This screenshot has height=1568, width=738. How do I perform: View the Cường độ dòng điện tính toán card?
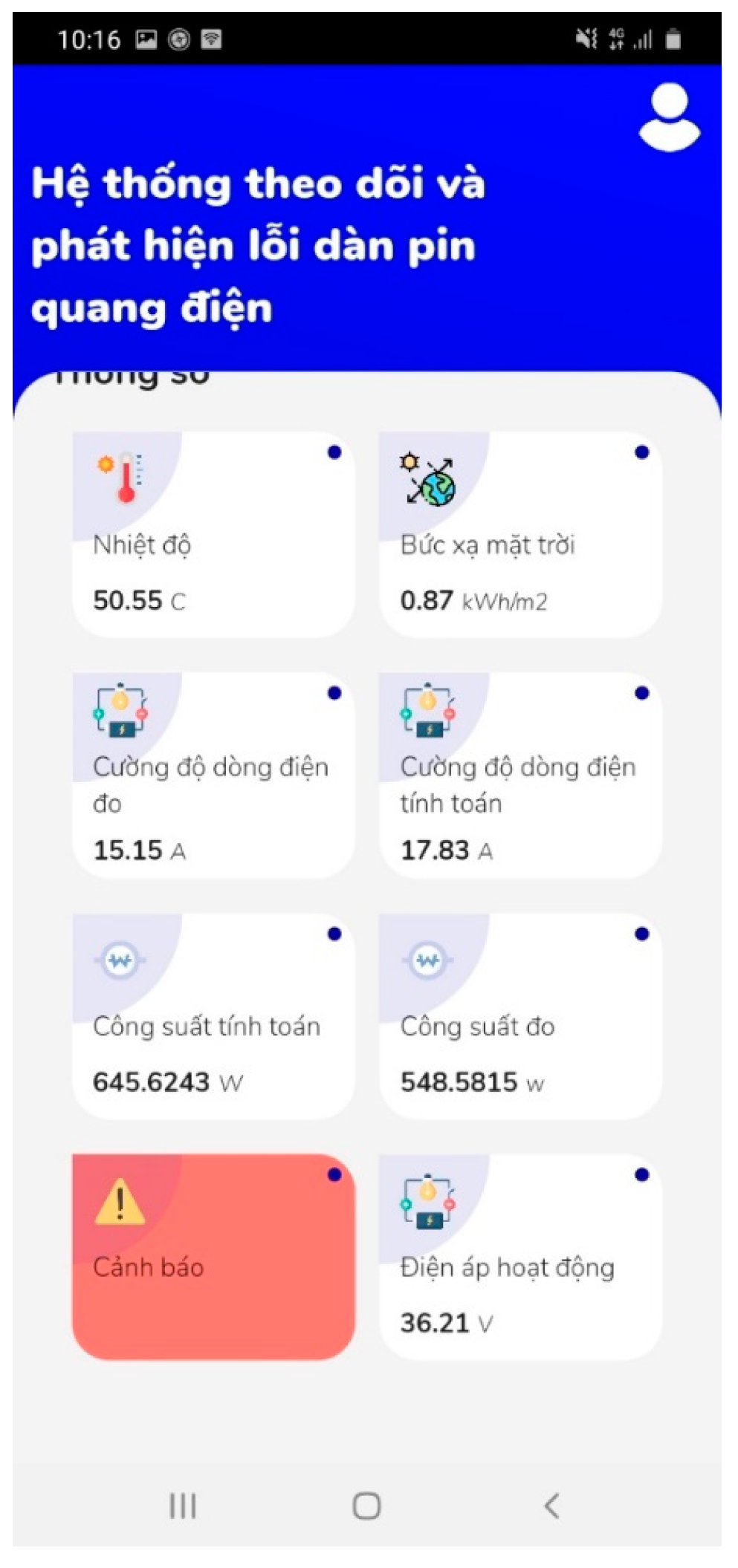520,775
